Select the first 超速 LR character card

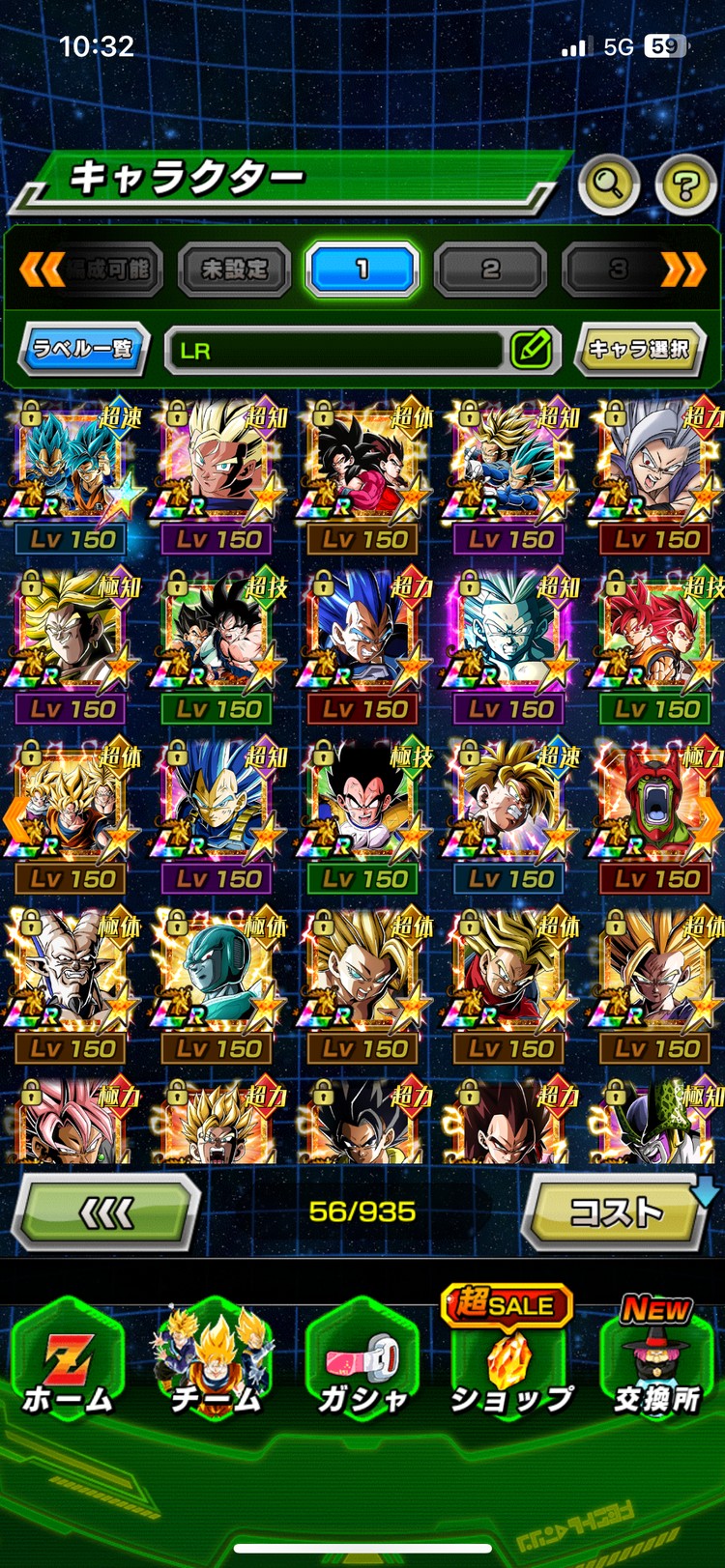pos(73,473)
